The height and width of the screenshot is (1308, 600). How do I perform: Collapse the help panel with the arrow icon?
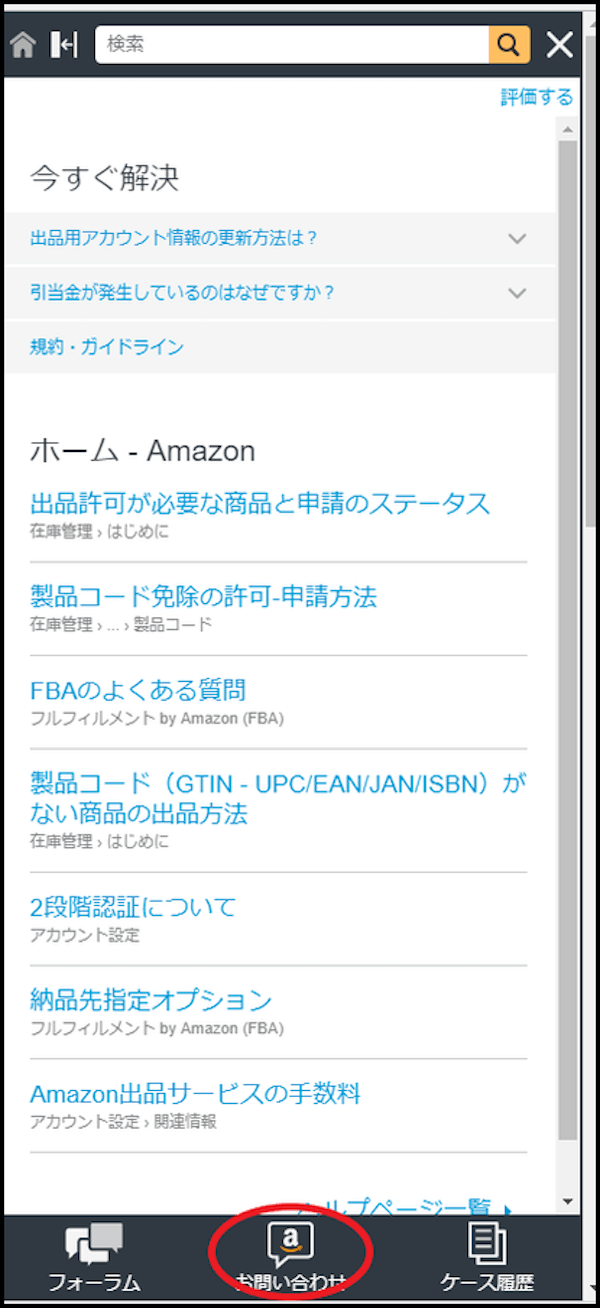tap(65, 45)
